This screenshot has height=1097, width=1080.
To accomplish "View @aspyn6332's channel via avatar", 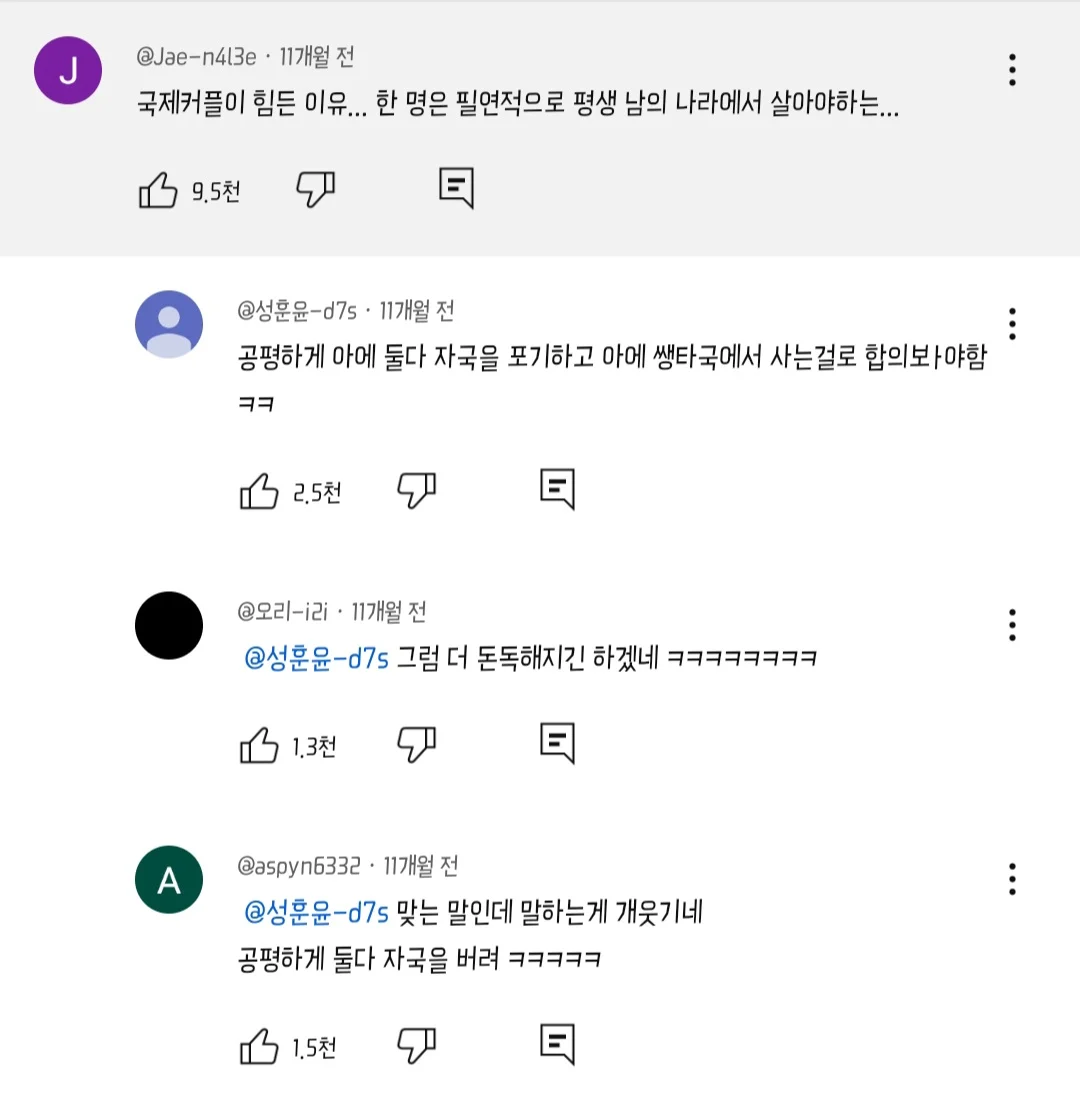I will point(169,879).
